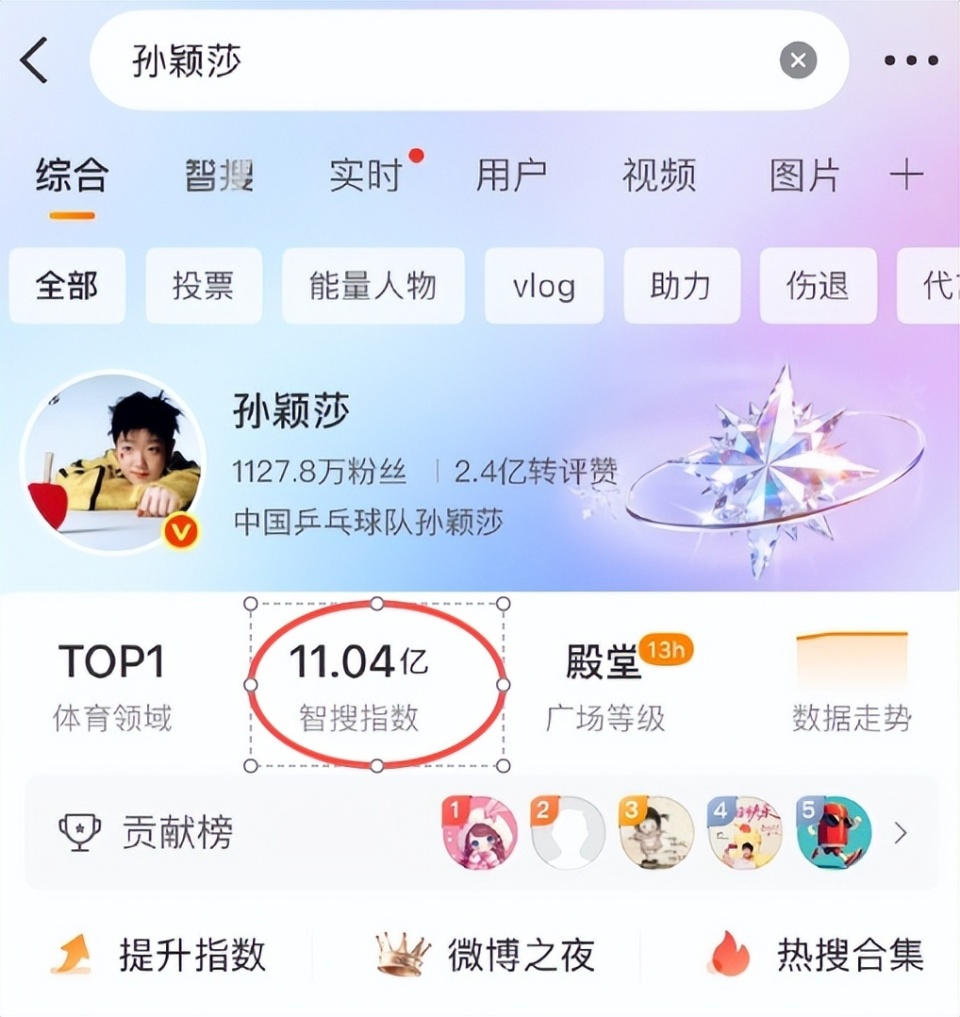Switch to the 图片 tab
Image resolution: width=960 pixels, height=1017 pixels.
click(x=805, y=177)
